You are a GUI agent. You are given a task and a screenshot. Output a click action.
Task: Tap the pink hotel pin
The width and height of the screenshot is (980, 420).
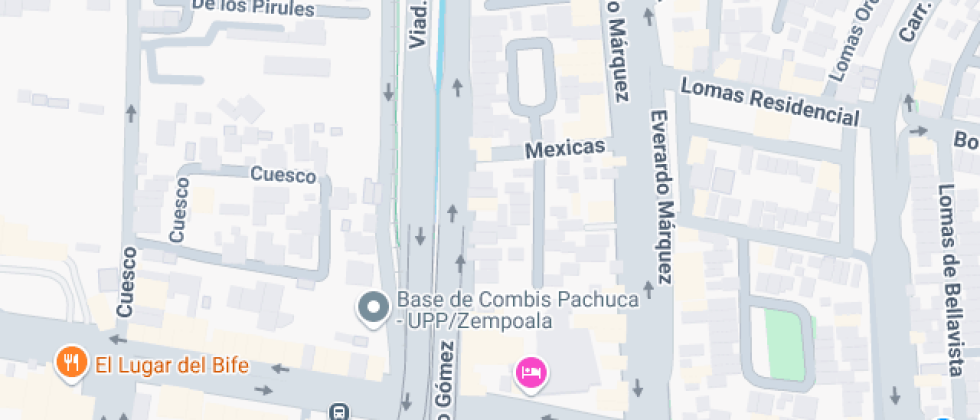click(x=531, y=373)
